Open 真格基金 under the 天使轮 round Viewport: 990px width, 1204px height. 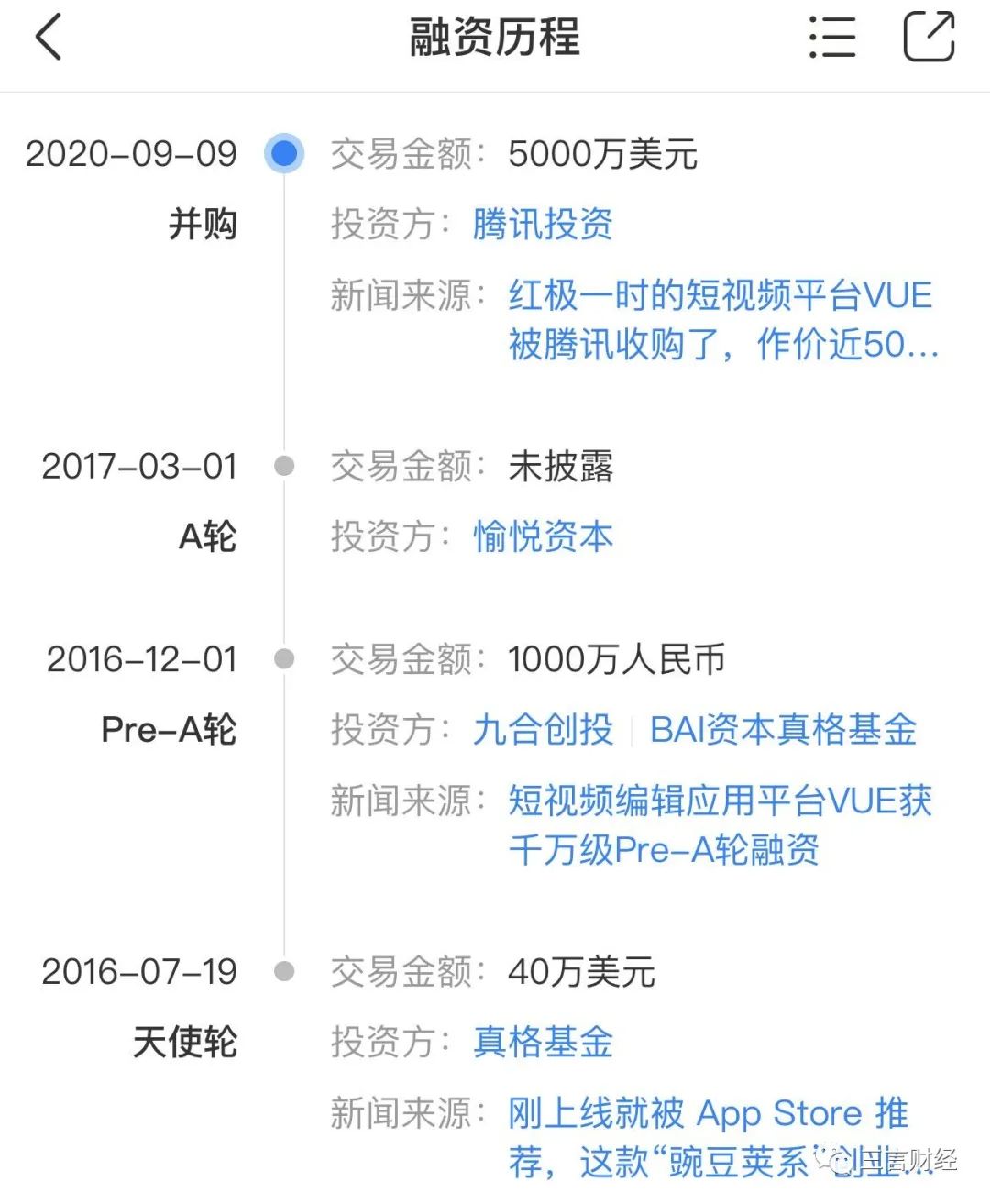pyautogui.click(x=543, y=1043)
